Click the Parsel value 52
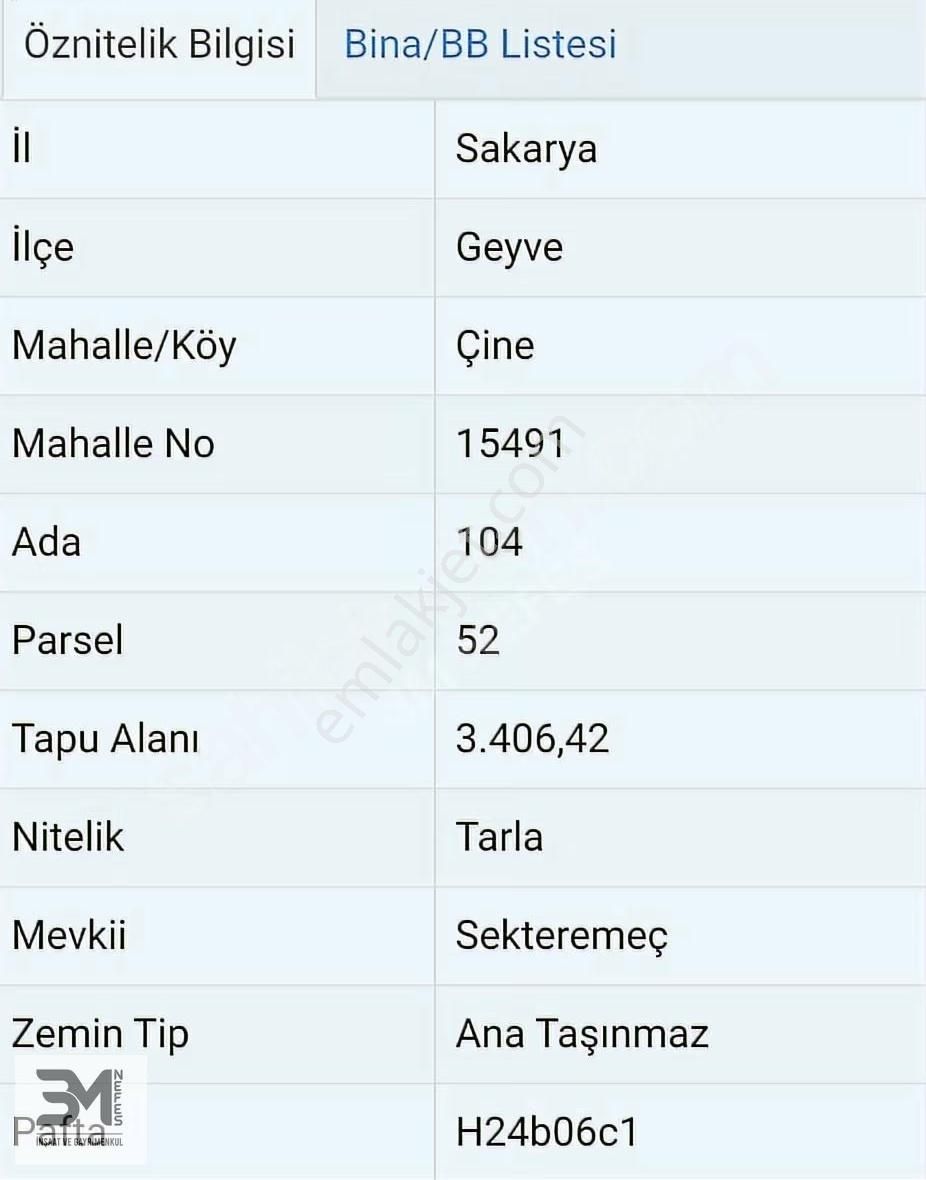This screenshot has height=1180, width=926. [x=480, y=641]
